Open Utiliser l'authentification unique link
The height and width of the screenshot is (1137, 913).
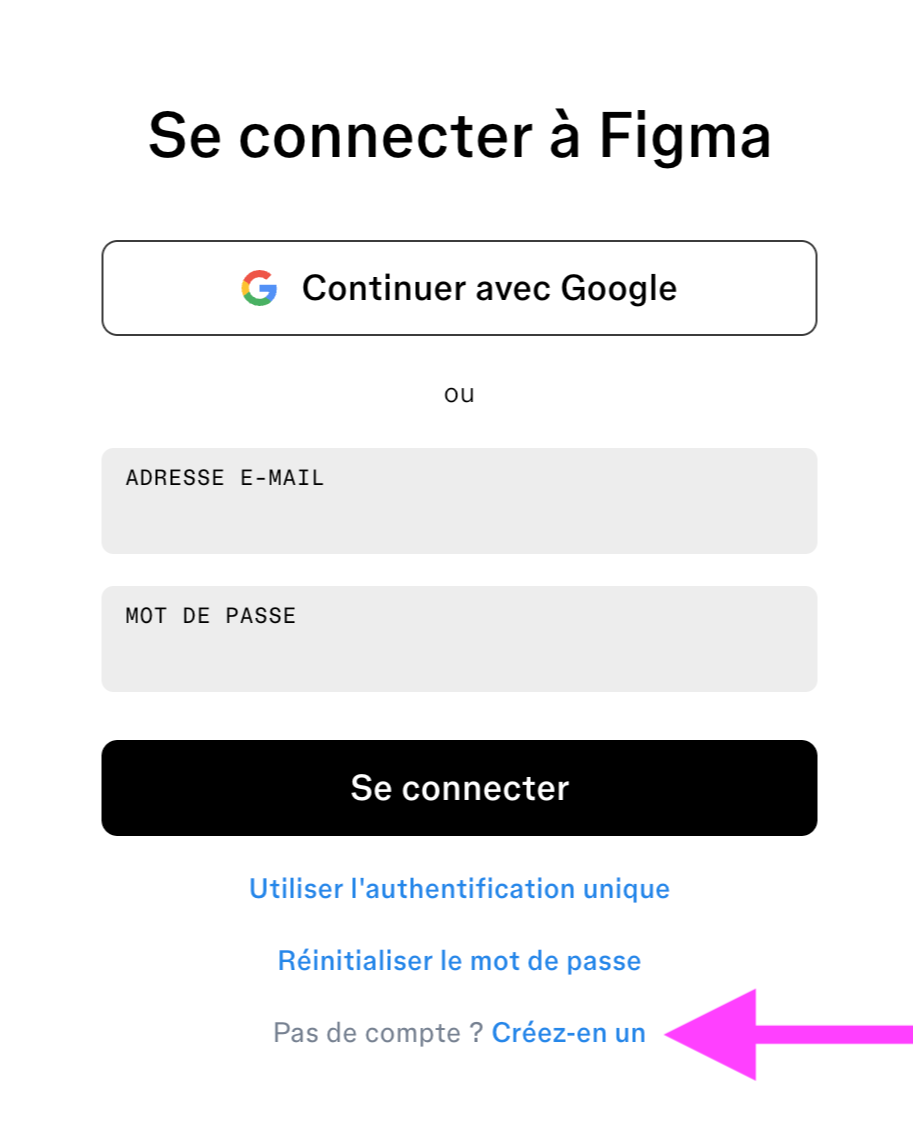click(459, 888)
